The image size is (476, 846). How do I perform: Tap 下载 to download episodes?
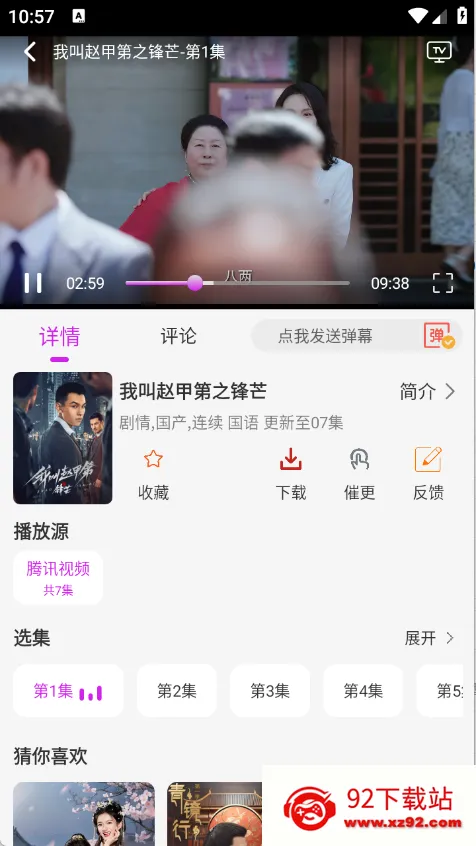[291, 474]
